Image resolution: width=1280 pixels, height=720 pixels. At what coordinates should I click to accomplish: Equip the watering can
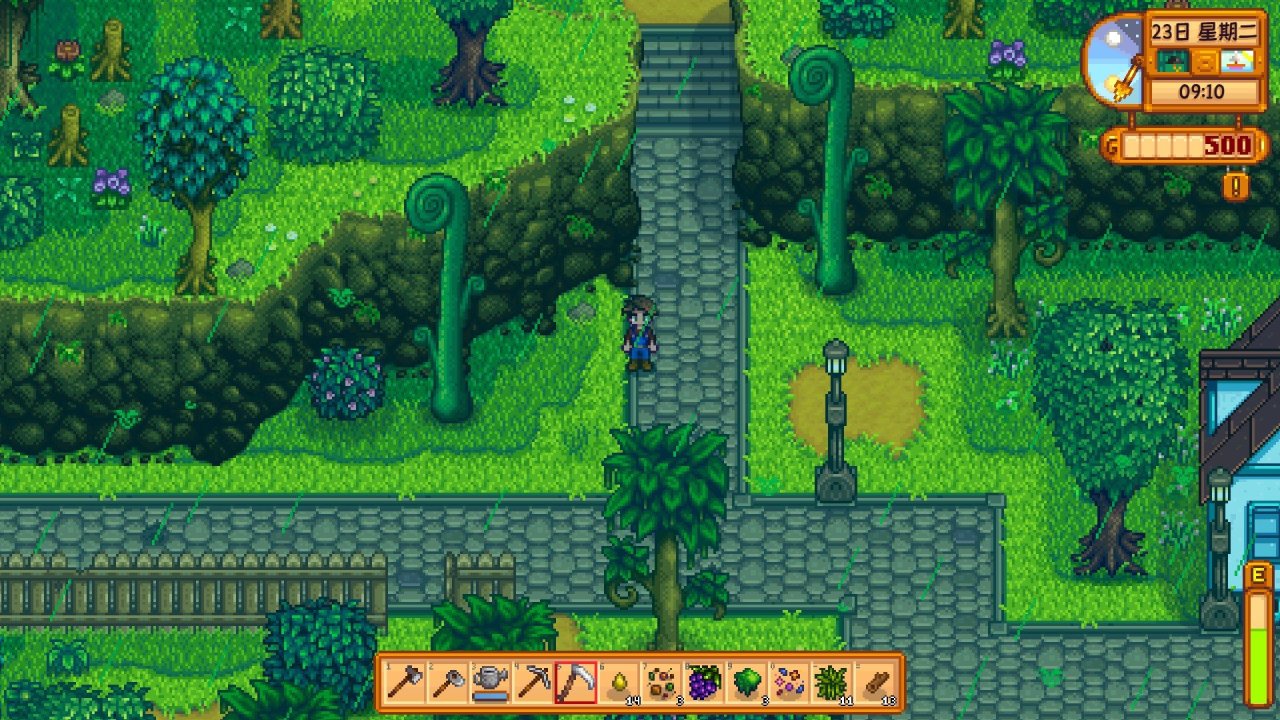(x=489, y=683)
